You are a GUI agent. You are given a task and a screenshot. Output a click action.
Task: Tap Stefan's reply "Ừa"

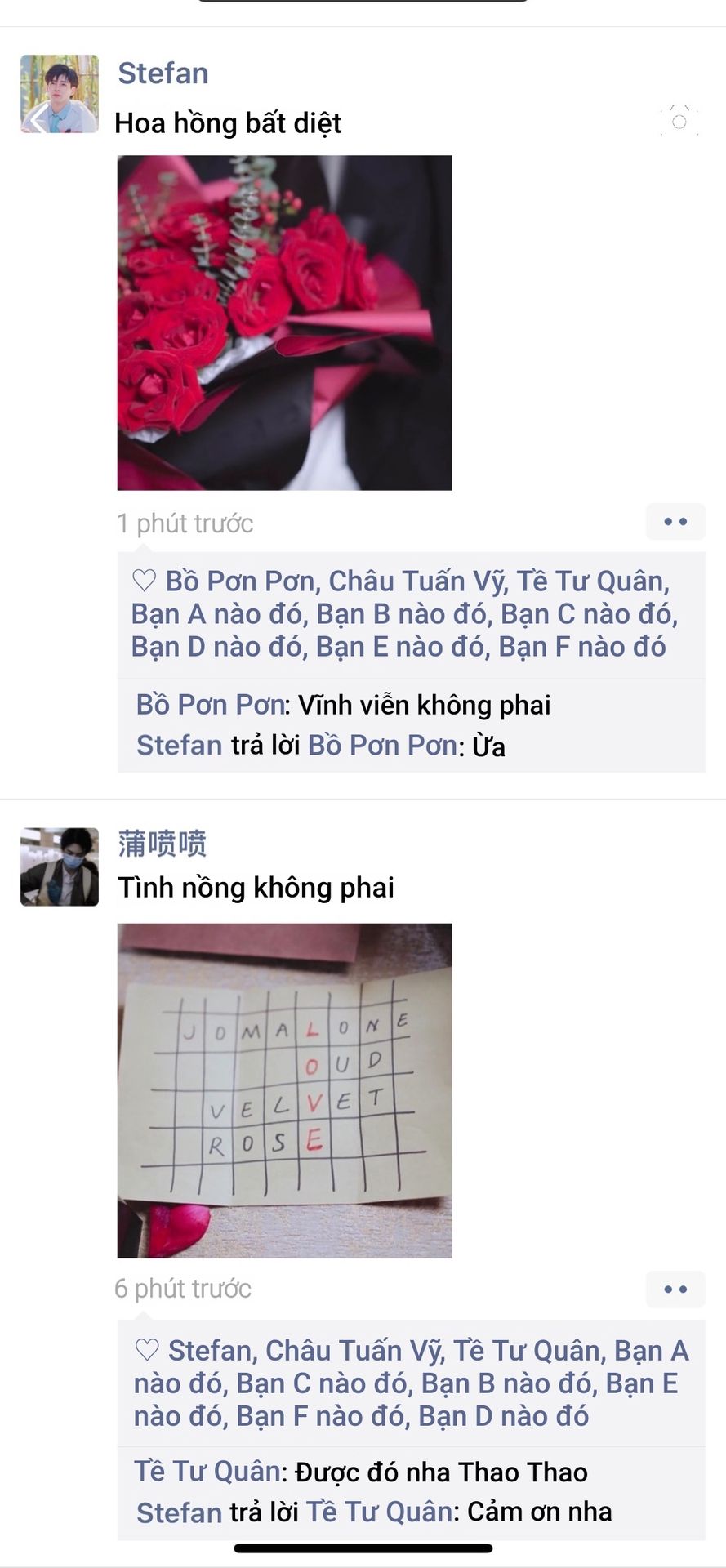click(321, 746)
